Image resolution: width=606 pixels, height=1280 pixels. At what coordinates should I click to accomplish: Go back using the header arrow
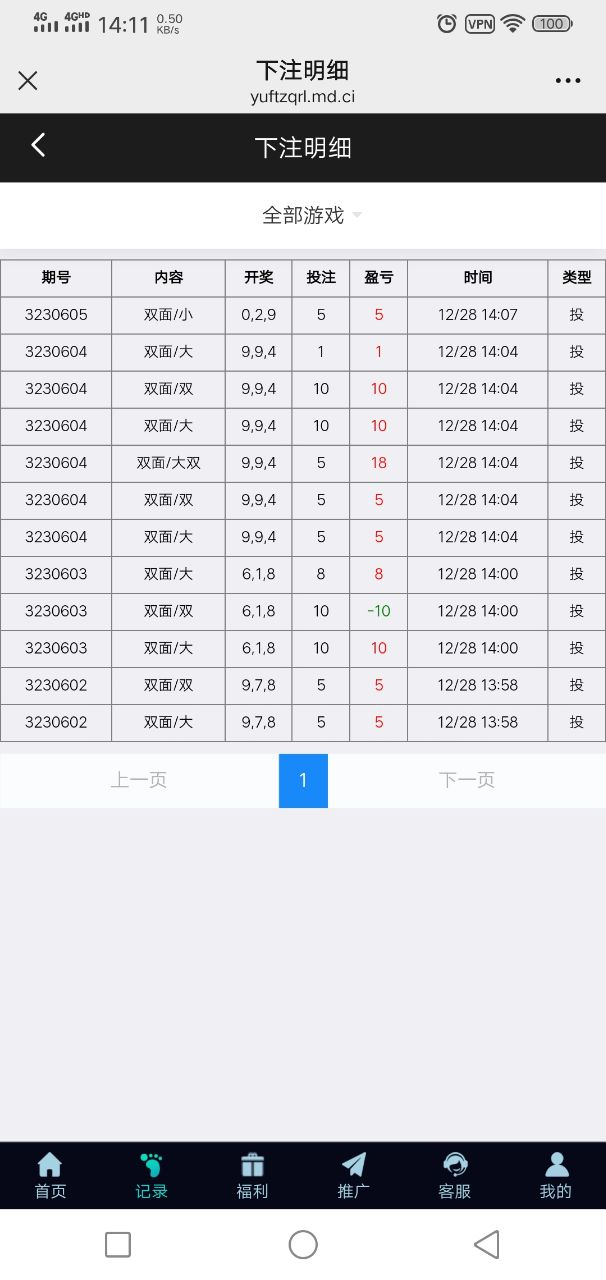[38, 146]
